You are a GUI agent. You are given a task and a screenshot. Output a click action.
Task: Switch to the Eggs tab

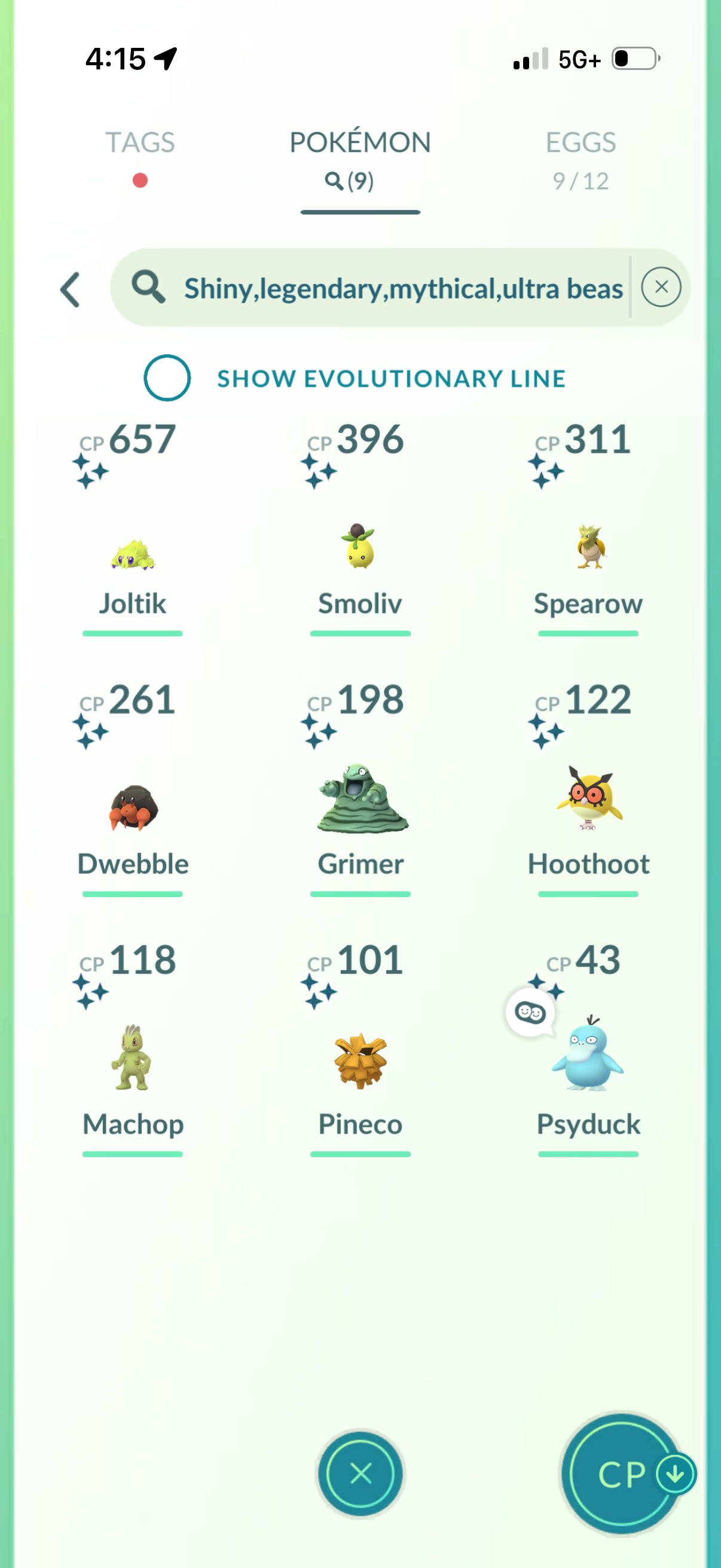pyautogui.click(x=580, y=143)
